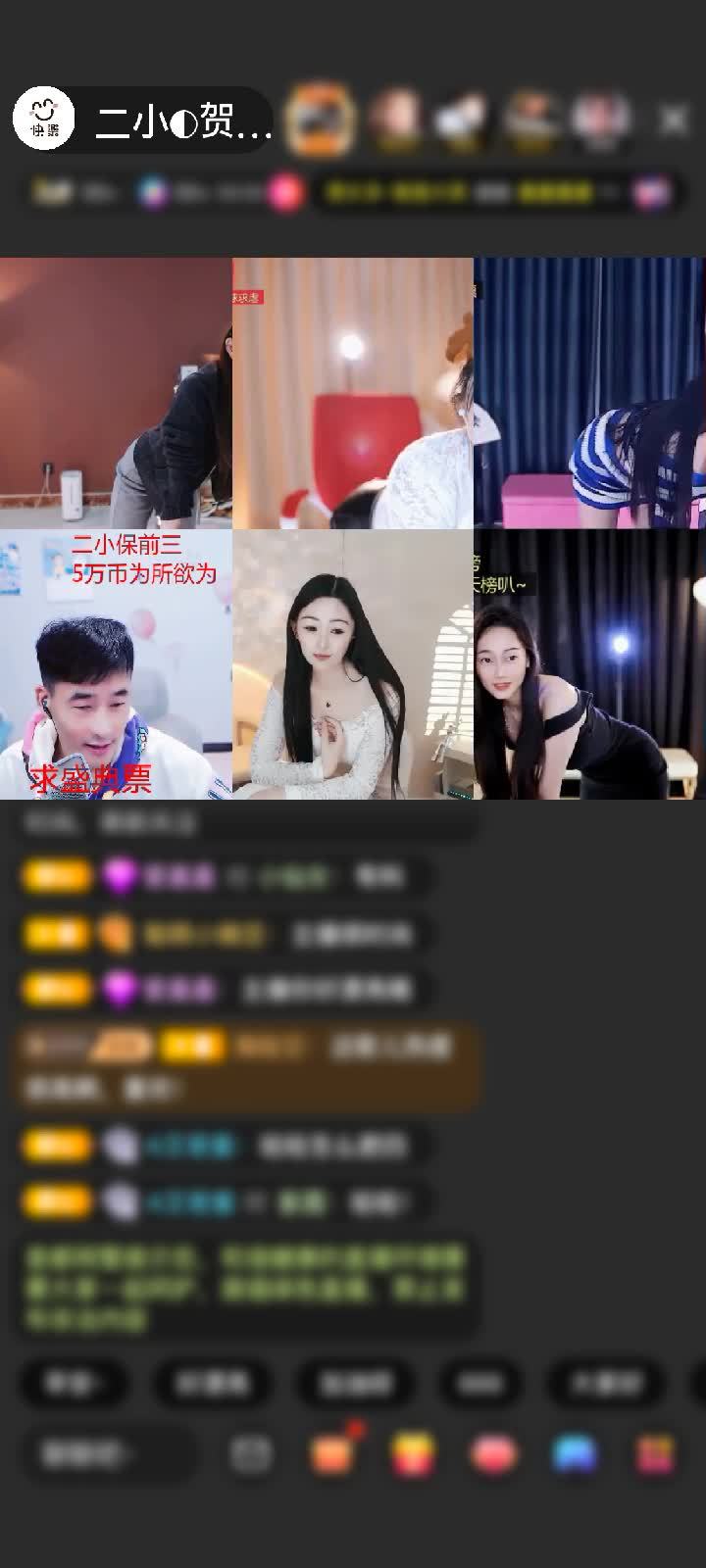
Task: Click the pink gift progress badge in second row
Action: click(281, 192)
